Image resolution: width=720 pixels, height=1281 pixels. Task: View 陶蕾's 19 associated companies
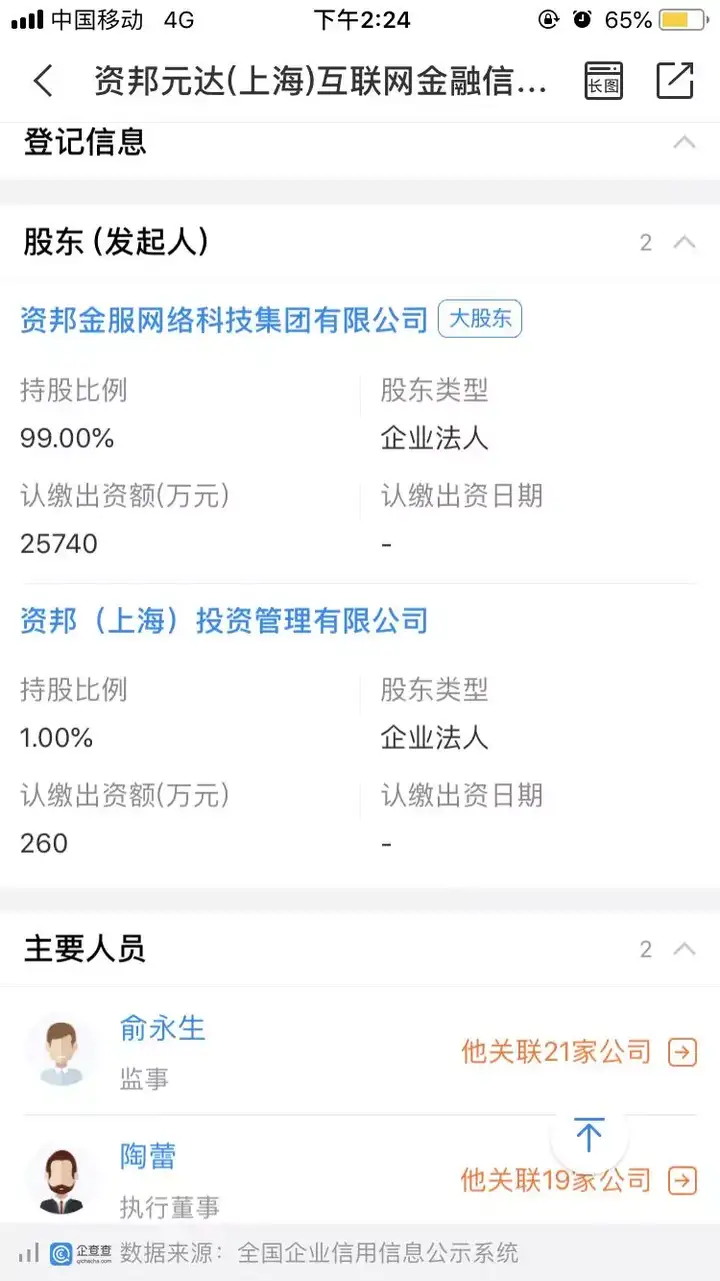click(579, 1180)
